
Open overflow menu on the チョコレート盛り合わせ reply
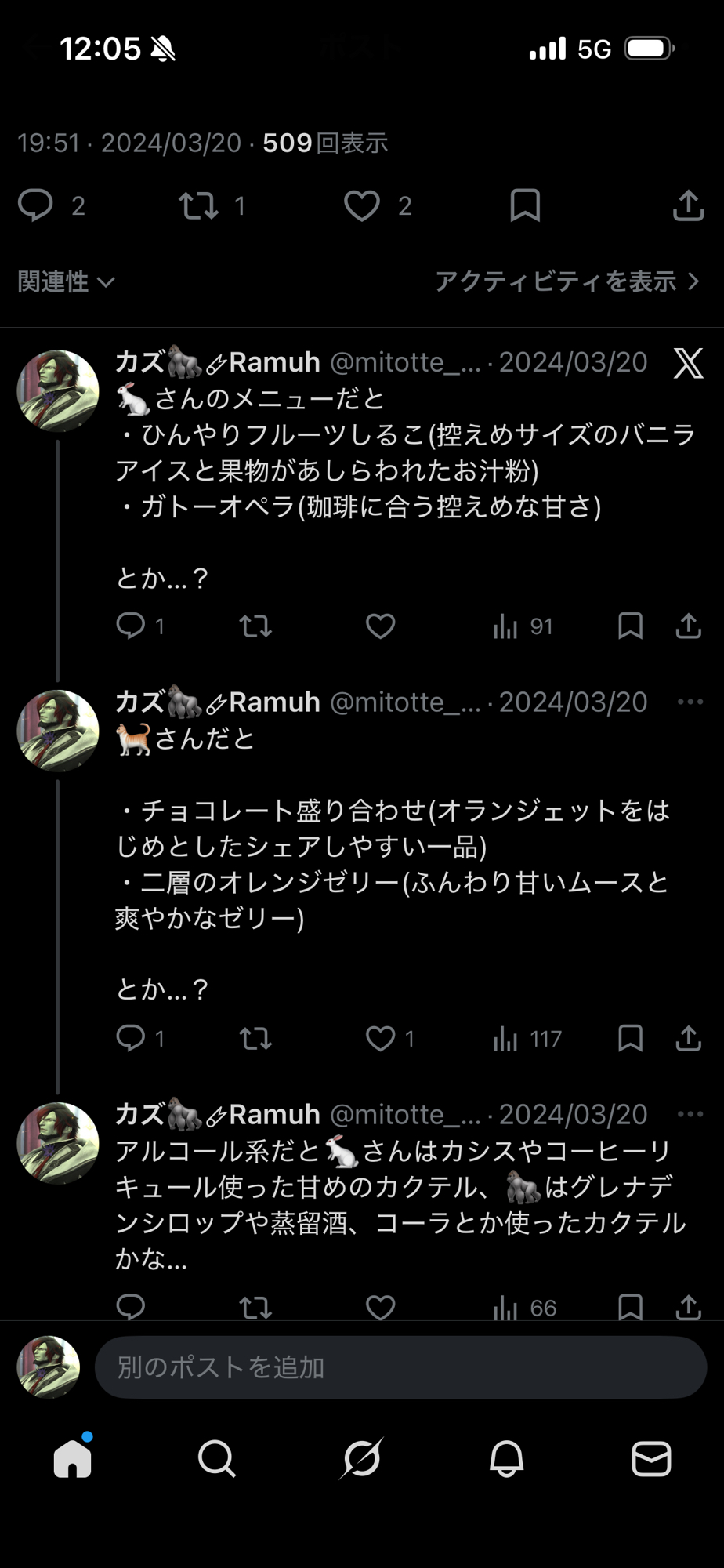click(x=690, y=702)
